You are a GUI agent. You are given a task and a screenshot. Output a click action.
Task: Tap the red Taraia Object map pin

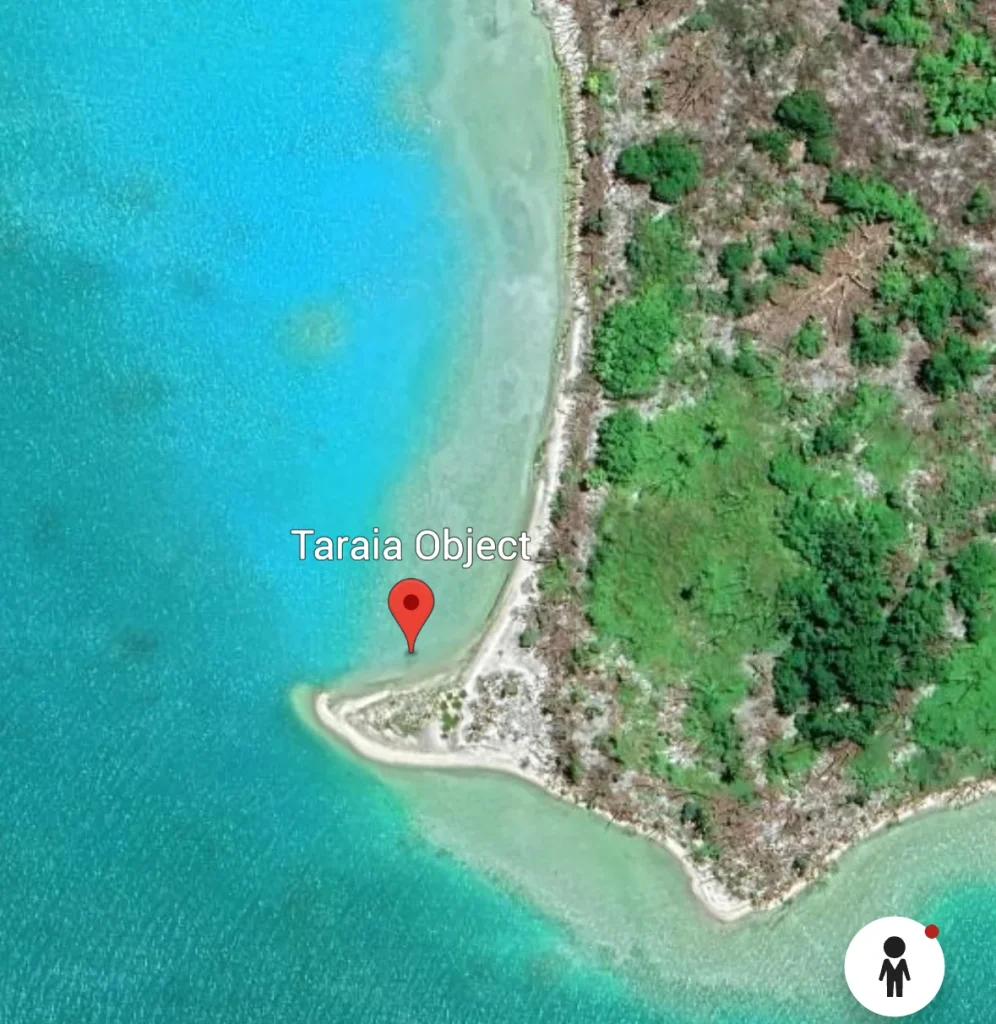(411, 607)
